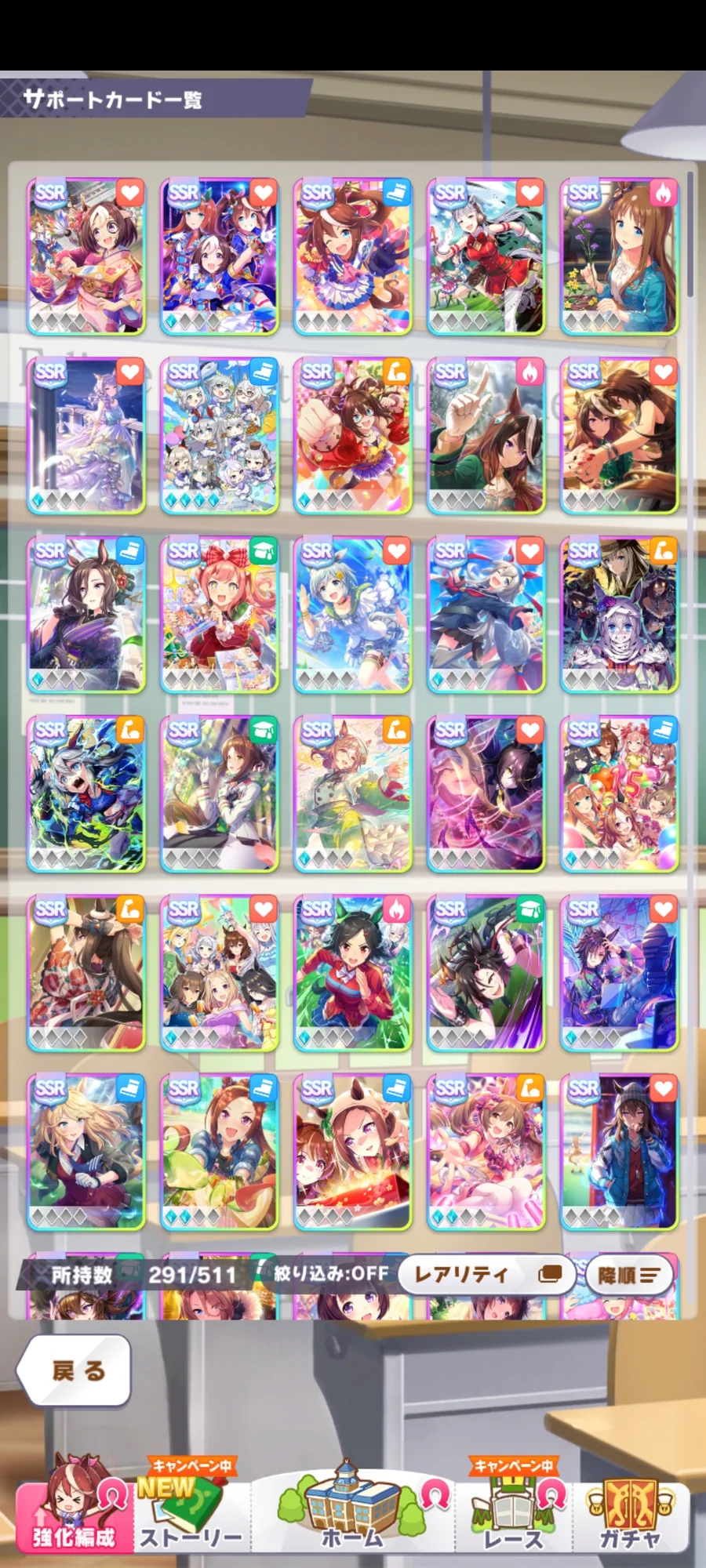The height and width of the screenshot is (1568, 706).
Task: Tap the 戻る back button
Action: [x=76, y=1370]
